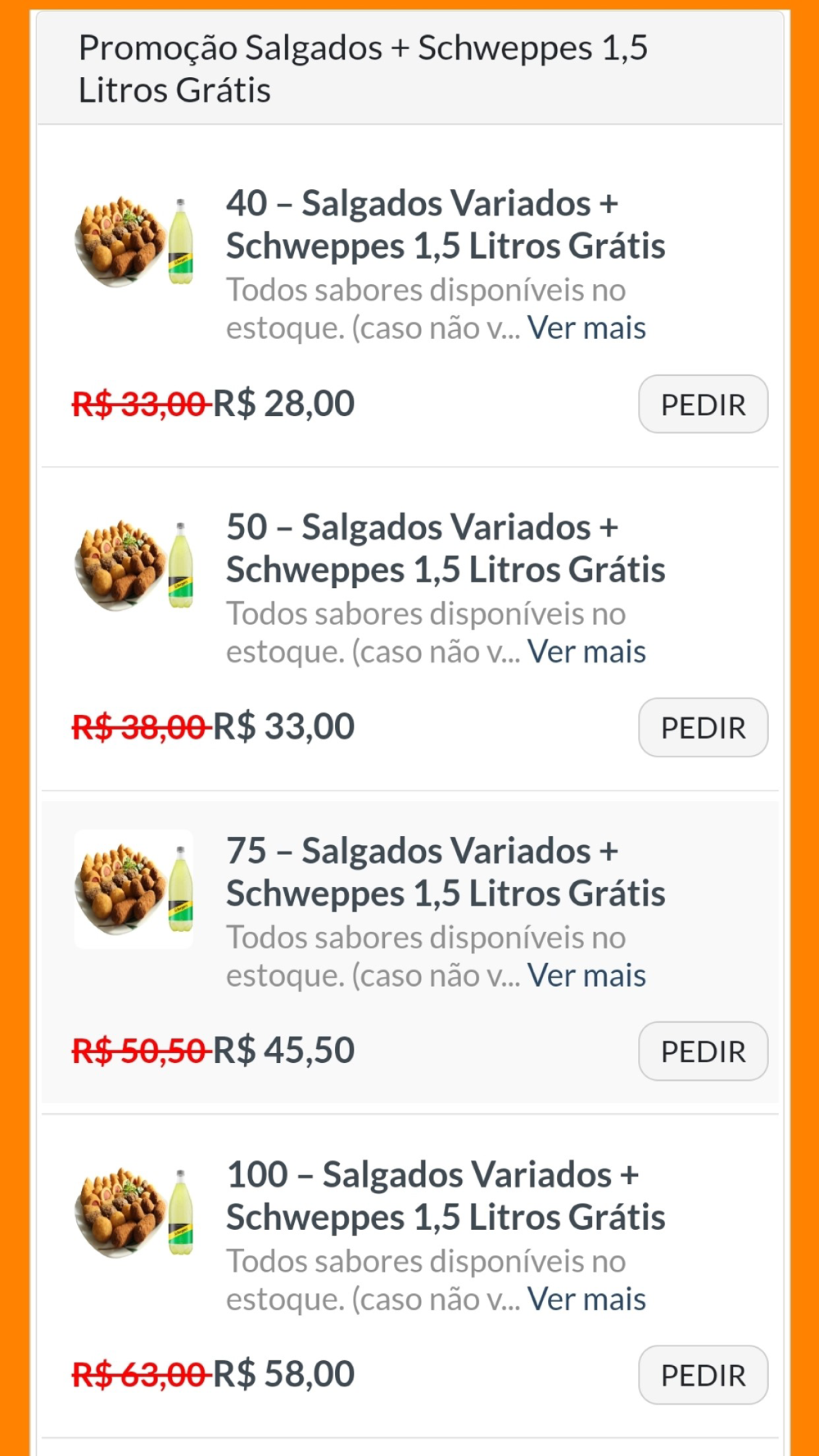Open the 75 Salgados product image
Image resolution: width=819 pixels, height=1456 pixels.
click(134, 889)
